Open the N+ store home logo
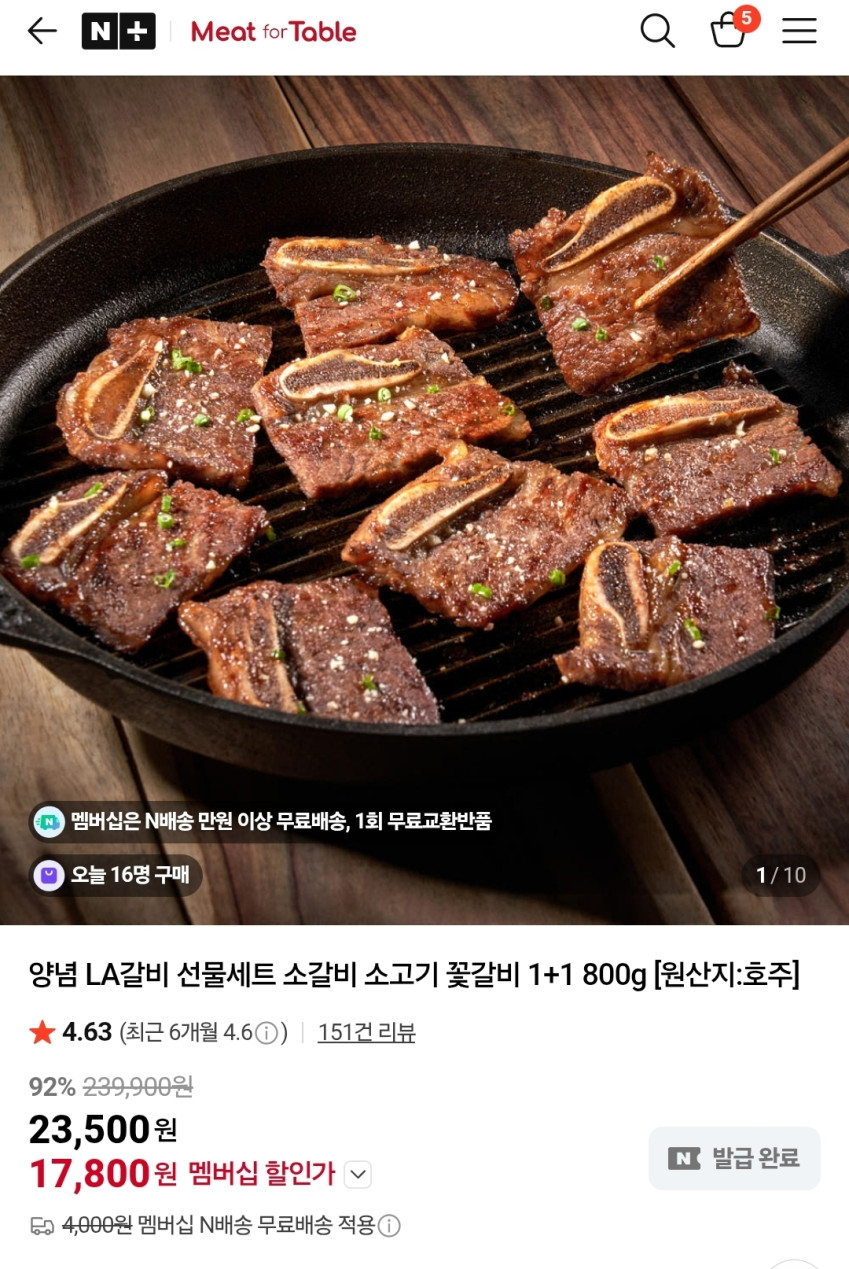This screenshot has width=849, height=1269. [x=118, y=32]
